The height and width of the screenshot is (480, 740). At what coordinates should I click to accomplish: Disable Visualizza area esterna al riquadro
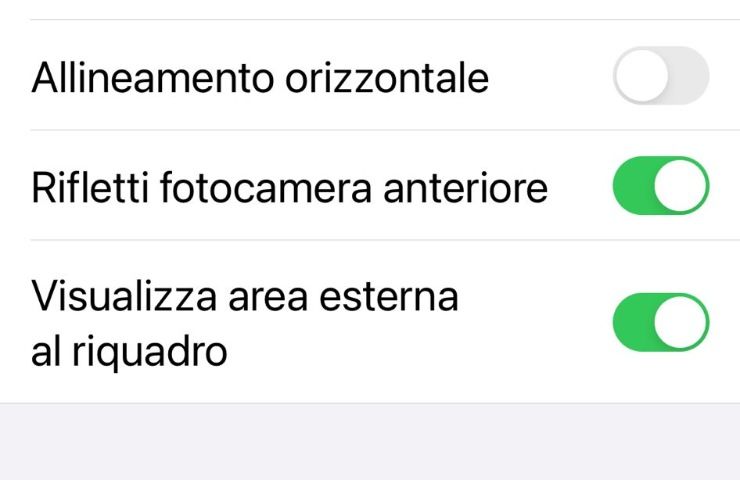point(661,322)
